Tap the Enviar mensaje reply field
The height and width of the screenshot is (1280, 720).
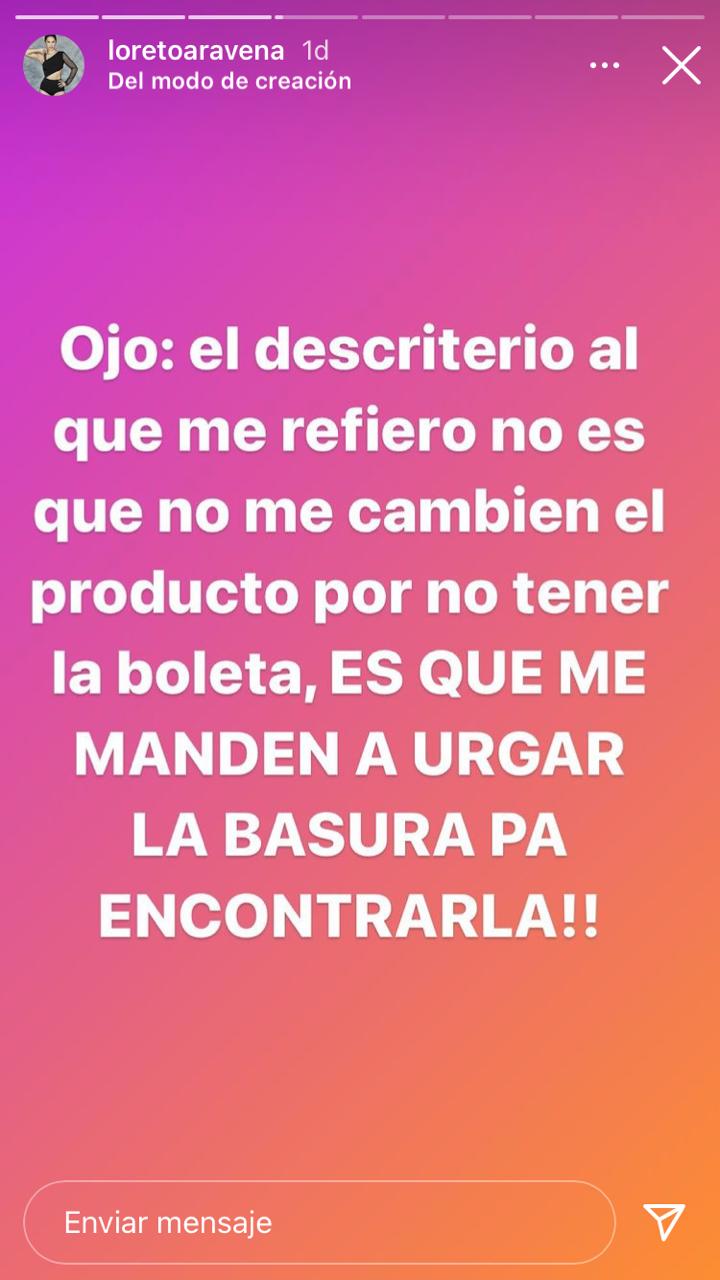click(x=318, y=1222)
